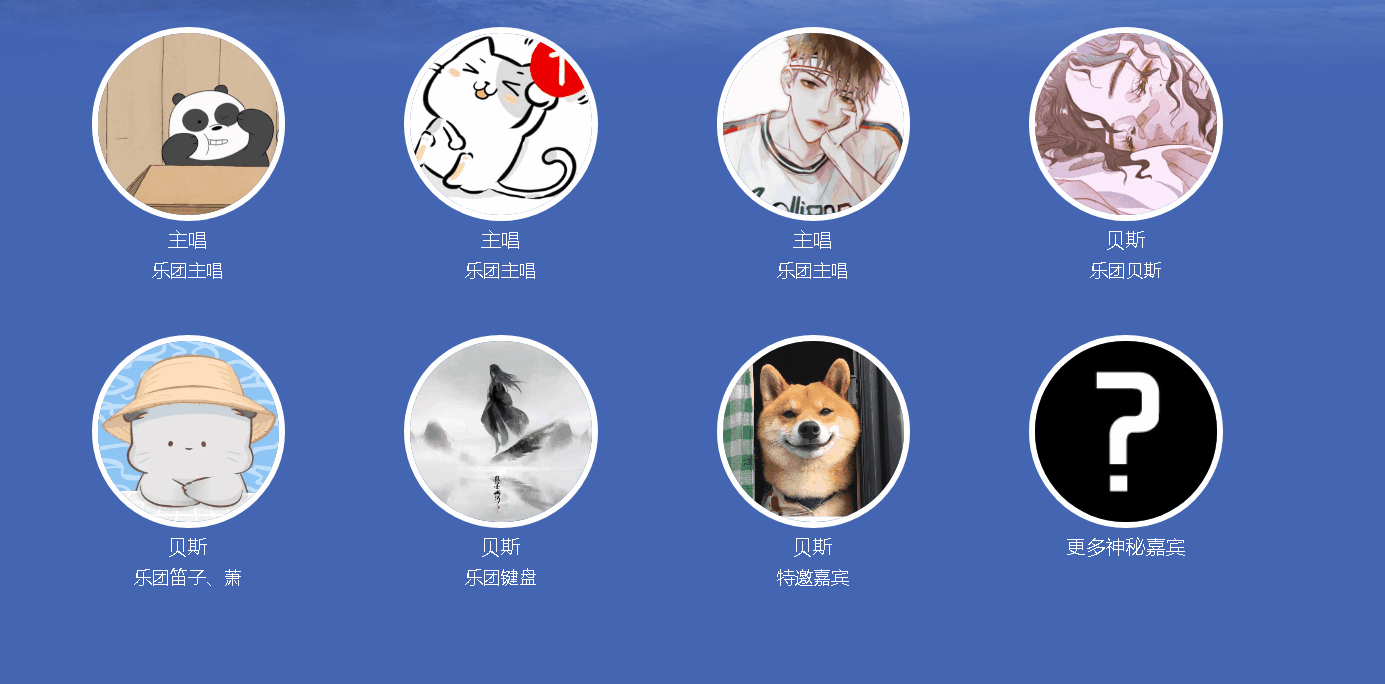View the 特邀嘉宾 Shiba dog avatar
Viewport: 1385px width, 684px height.
coord(813,431)
